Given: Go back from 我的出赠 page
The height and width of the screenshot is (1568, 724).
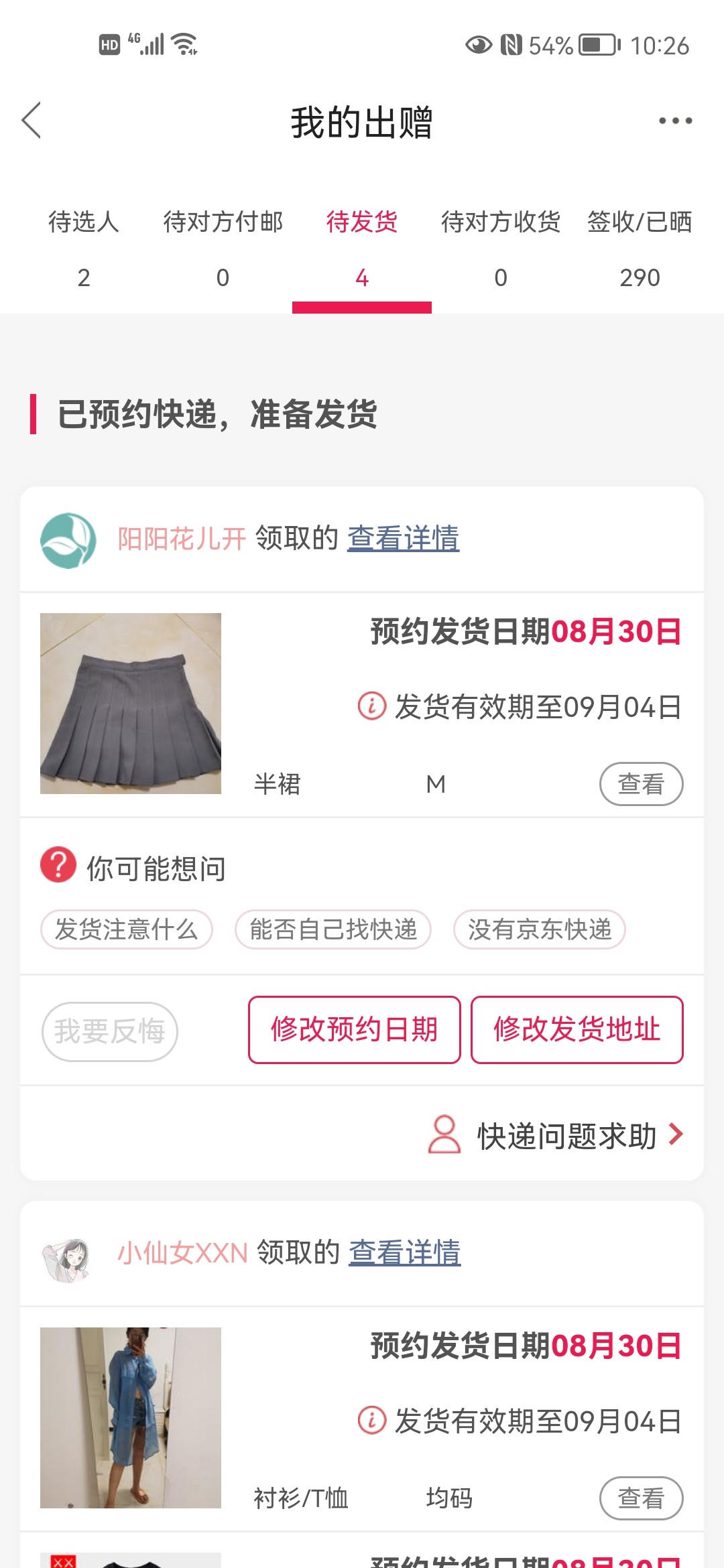Looking at the screenshot, I should point(32,121).
